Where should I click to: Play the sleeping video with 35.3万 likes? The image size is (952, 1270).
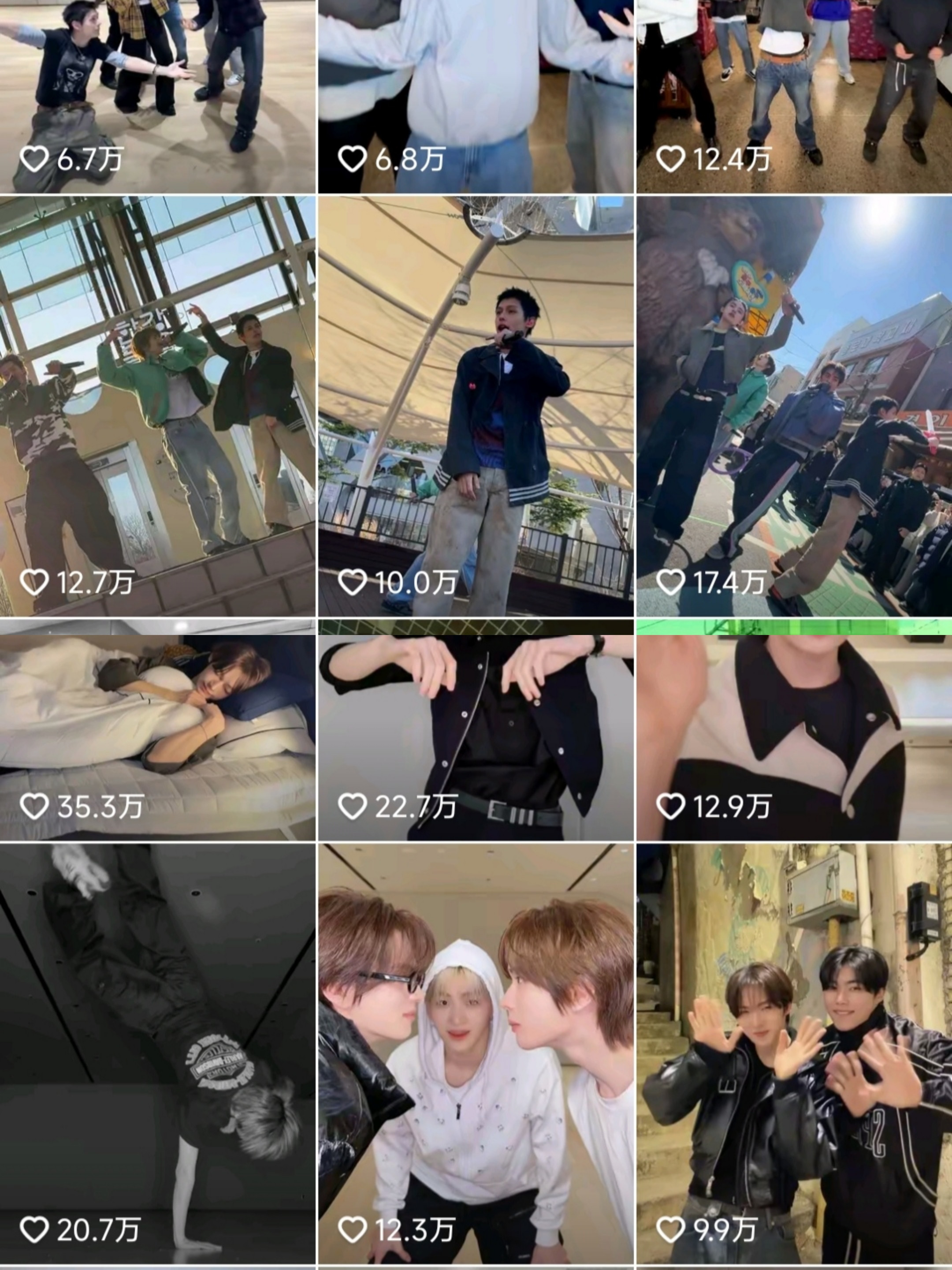coord(158,730)
